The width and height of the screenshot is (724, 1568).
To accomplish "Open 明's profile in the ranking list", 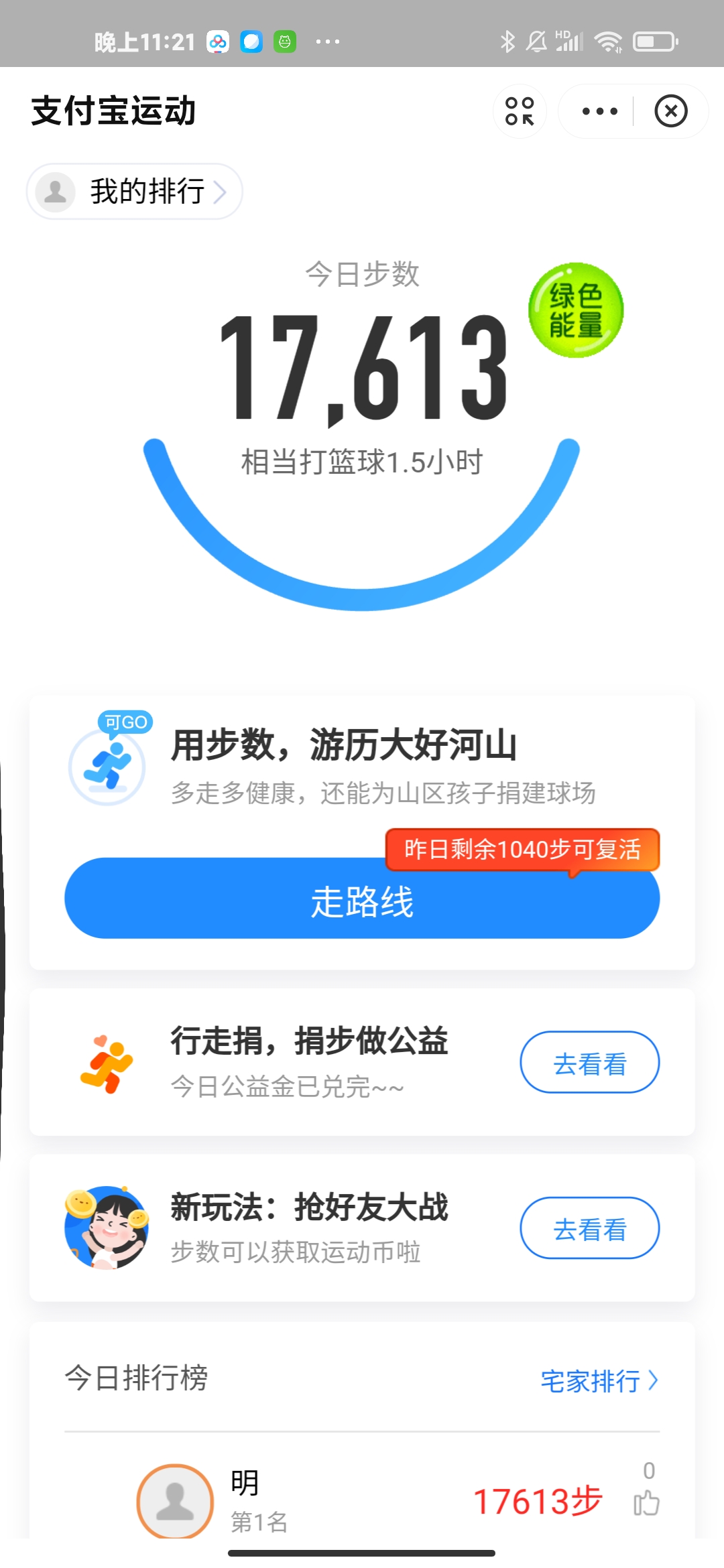I will click(175, 1501).
